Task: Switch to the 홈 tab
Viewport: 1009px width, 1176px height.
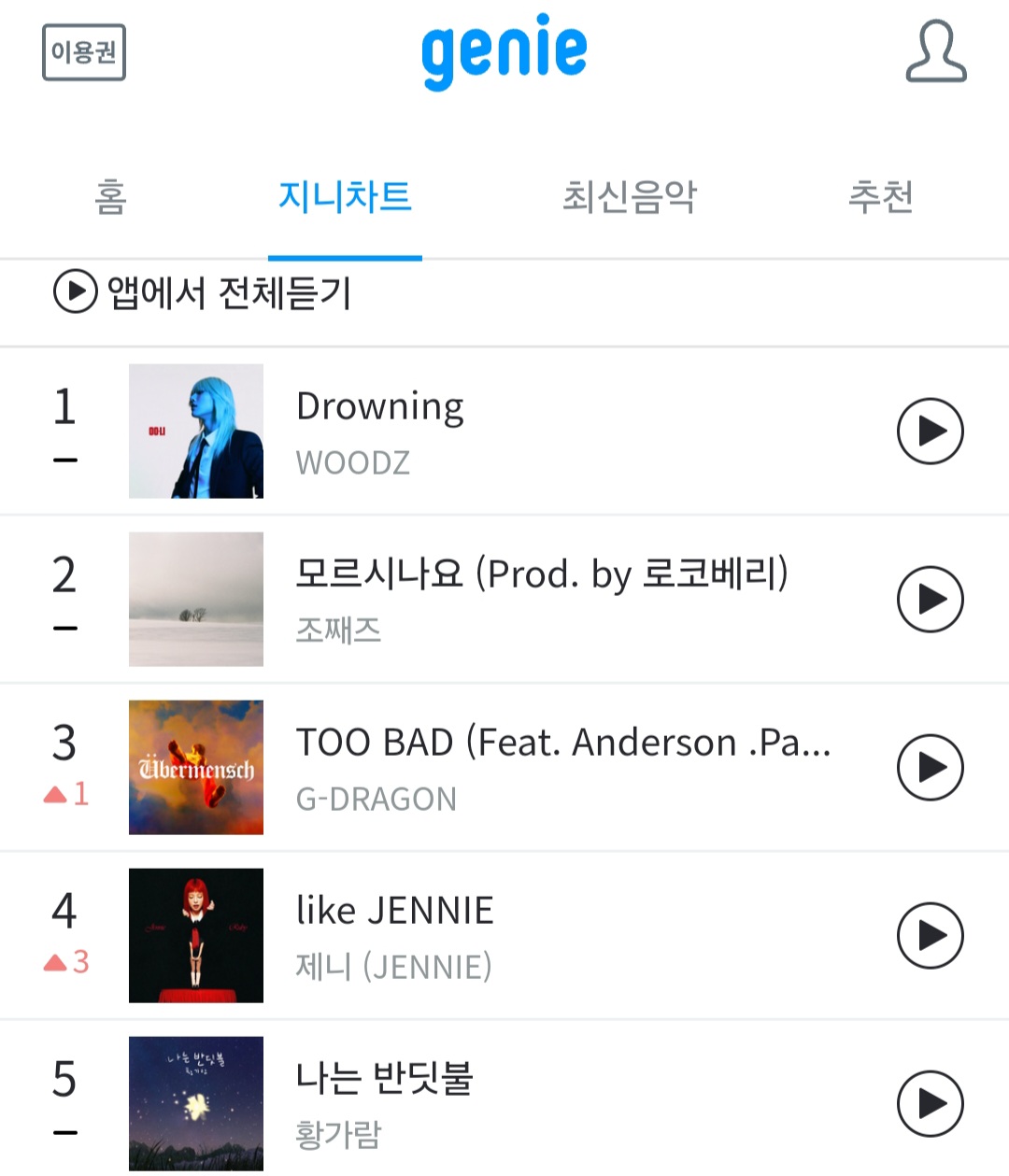Action: click(110, 197)
